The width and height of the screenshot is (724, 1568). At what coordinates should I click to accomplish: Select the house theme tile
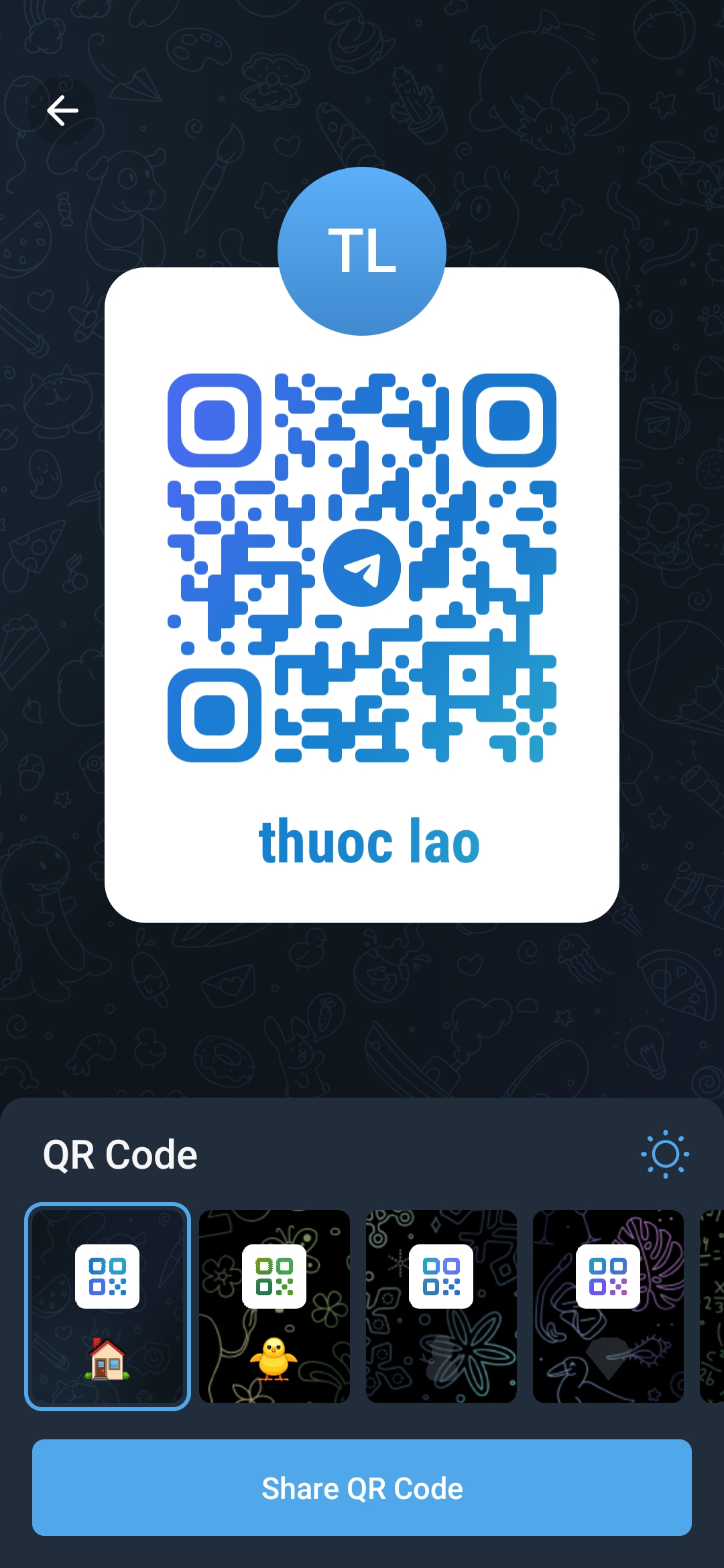(x=107, y=1306)
